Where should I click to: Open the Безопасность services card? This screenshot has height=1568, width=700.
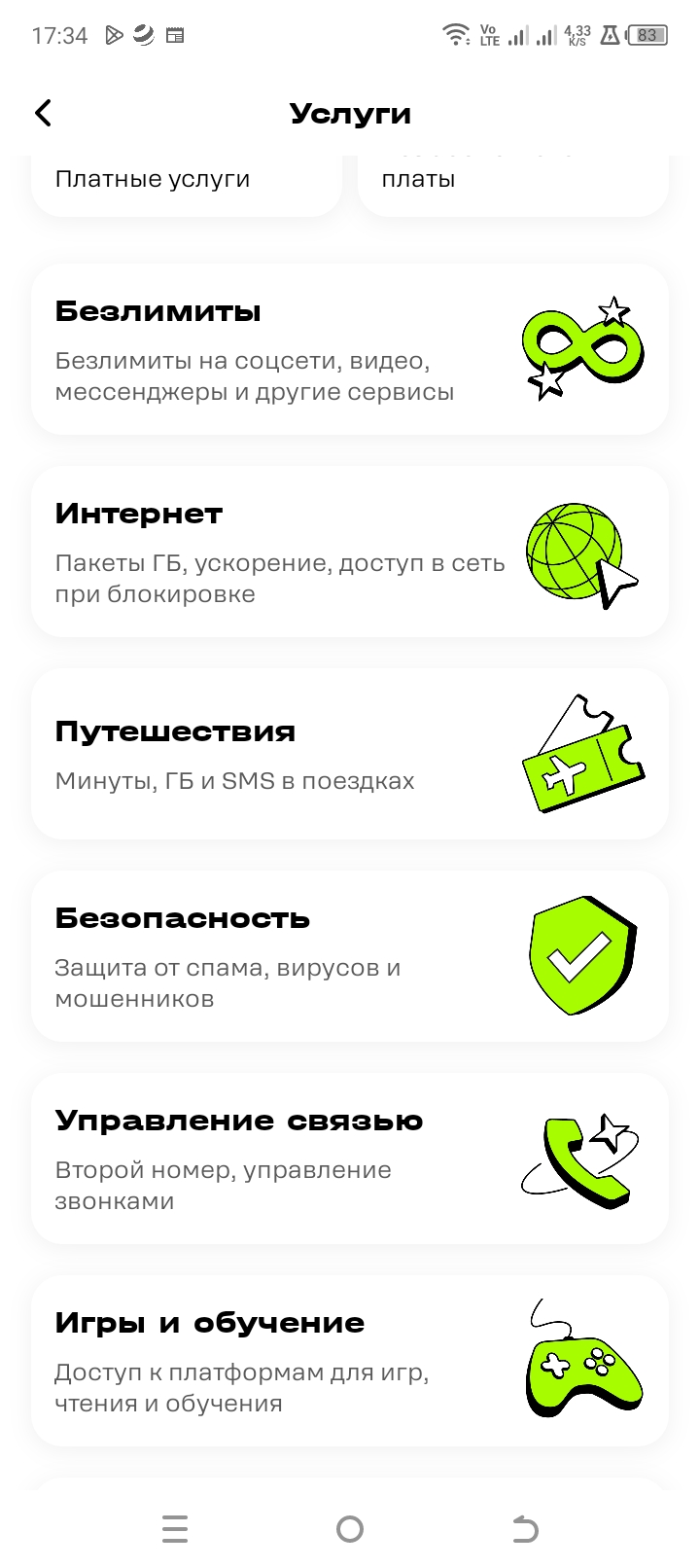click(349, 956)
